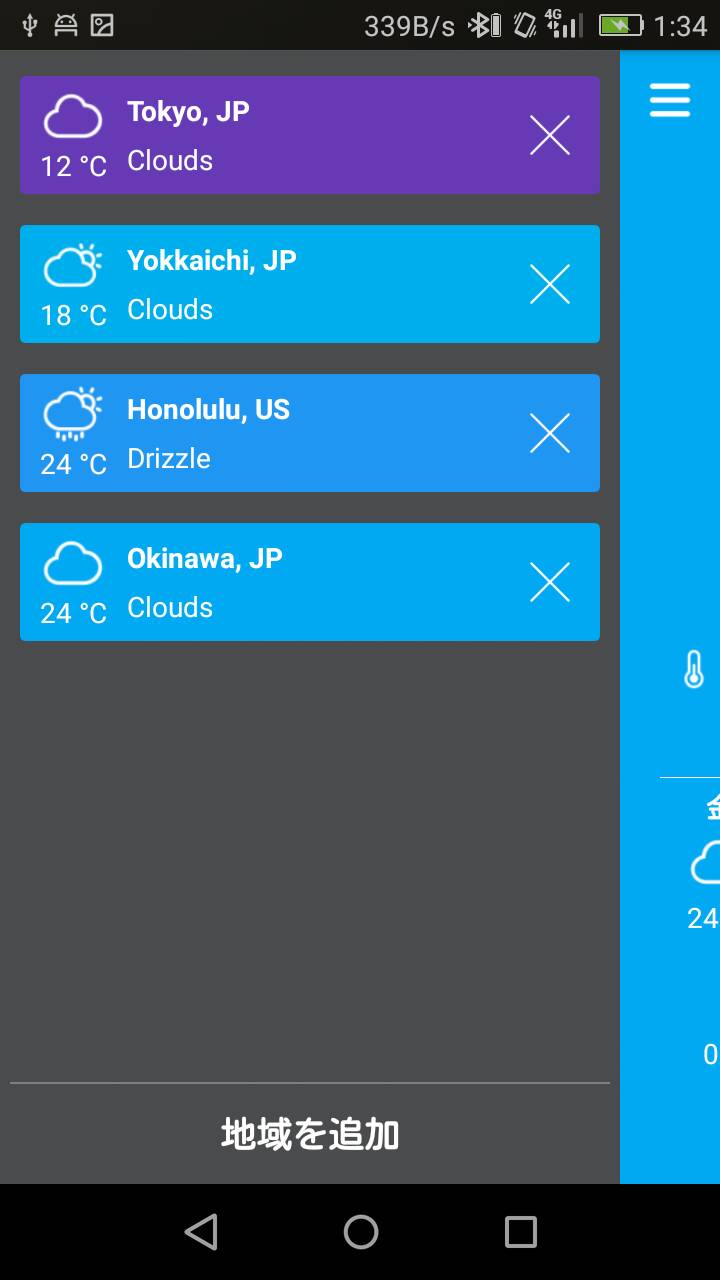Tap the cloud icon on the Okinawa card
This screenshot has height=1280, width=720.
71,562
